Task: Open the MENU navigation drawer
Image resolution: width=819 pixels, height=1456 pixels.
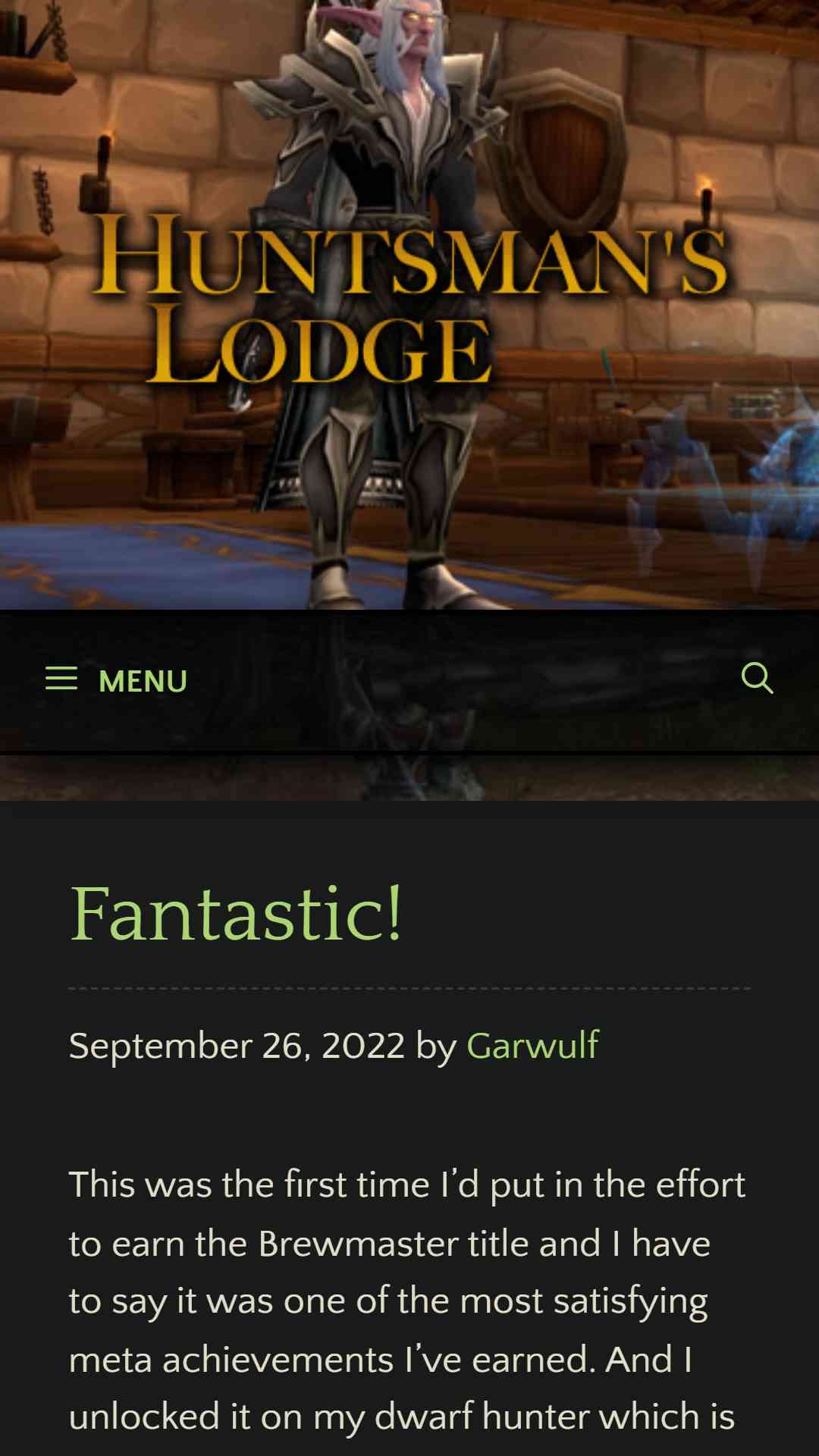Action: 116,679
